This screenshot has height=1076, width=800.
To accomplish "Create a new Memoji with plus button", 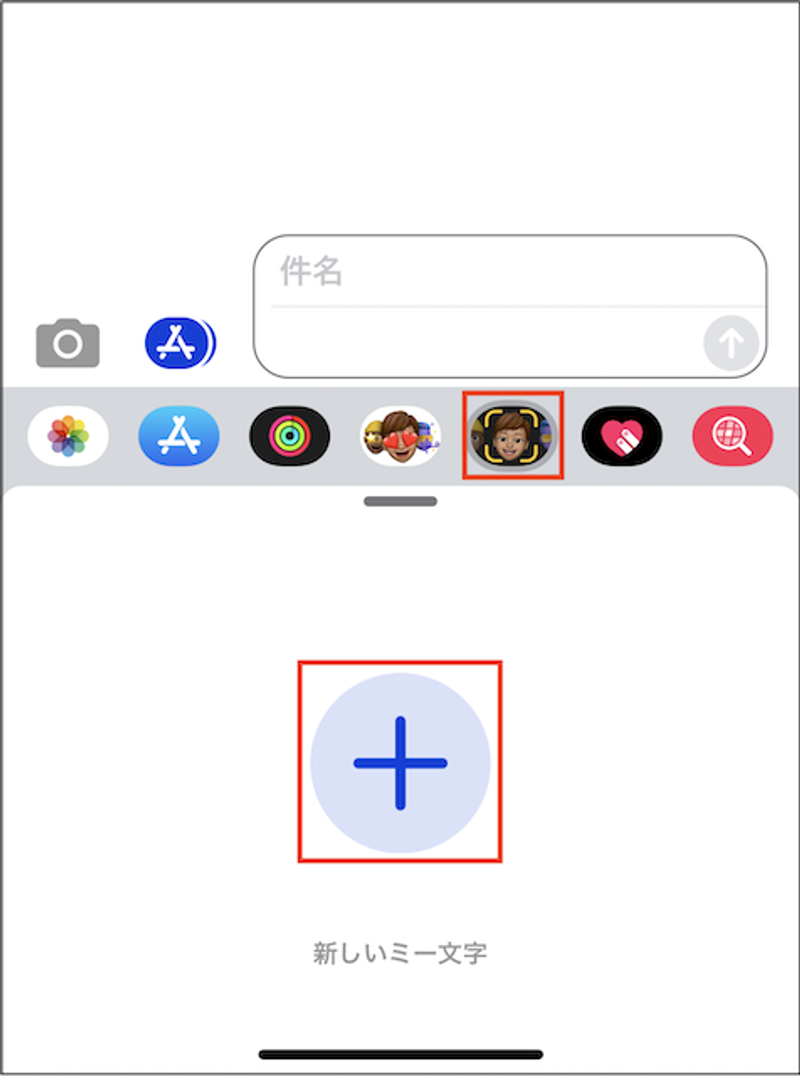I will tap(400, 762).
